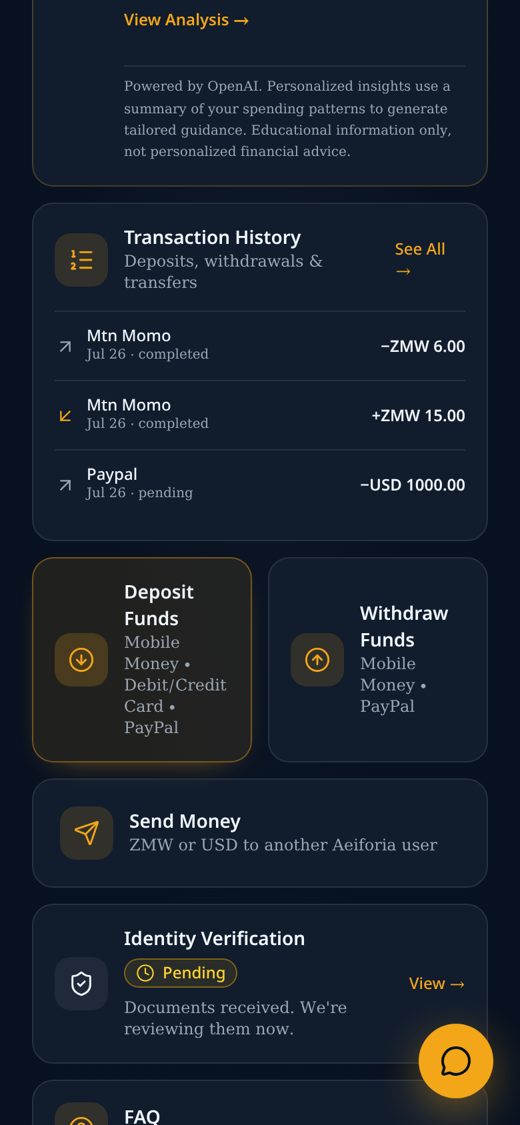Open the chat support bubble
This screenshot has width=520, height=1125.
456,1061
